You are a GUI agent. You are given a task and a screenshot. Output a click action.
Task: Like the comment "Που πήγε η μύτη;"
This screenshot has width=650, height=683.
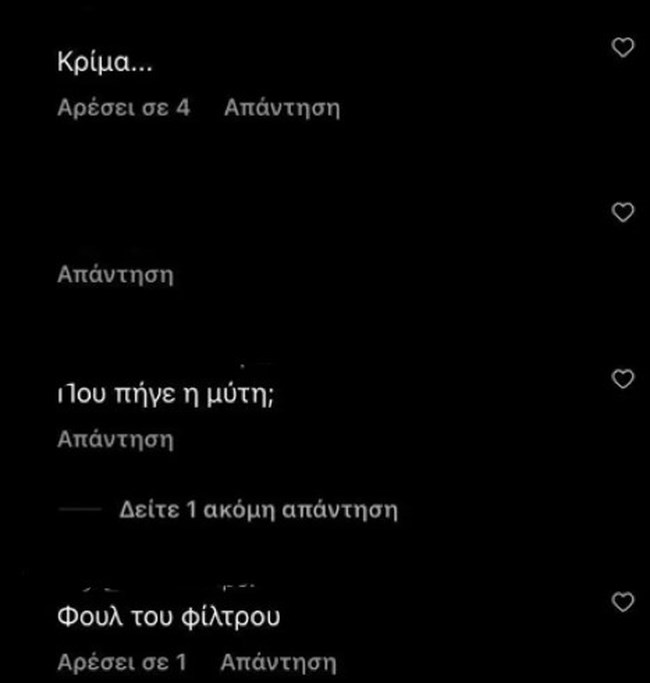[623, 379]
